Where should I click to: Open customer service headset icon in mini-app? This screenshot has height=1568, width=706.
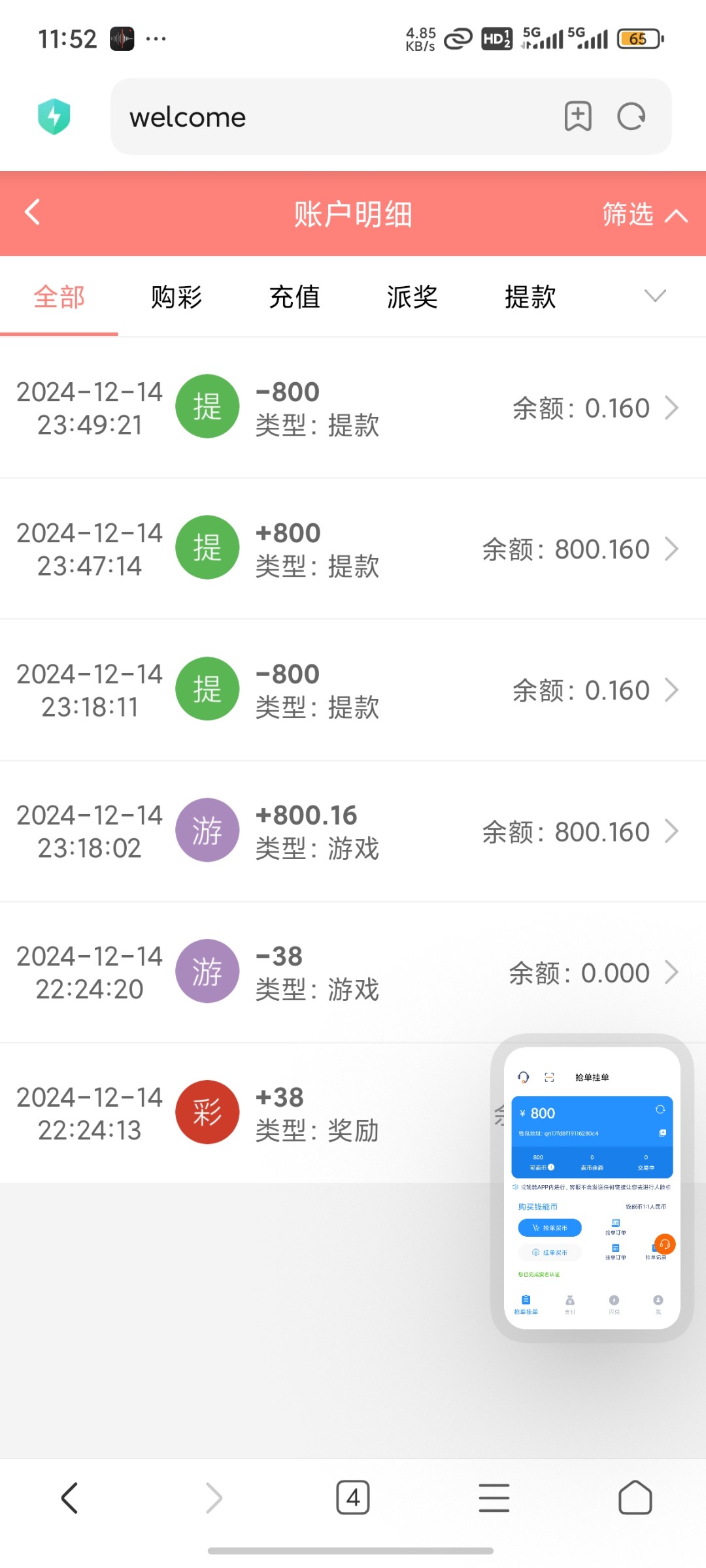523,1077
